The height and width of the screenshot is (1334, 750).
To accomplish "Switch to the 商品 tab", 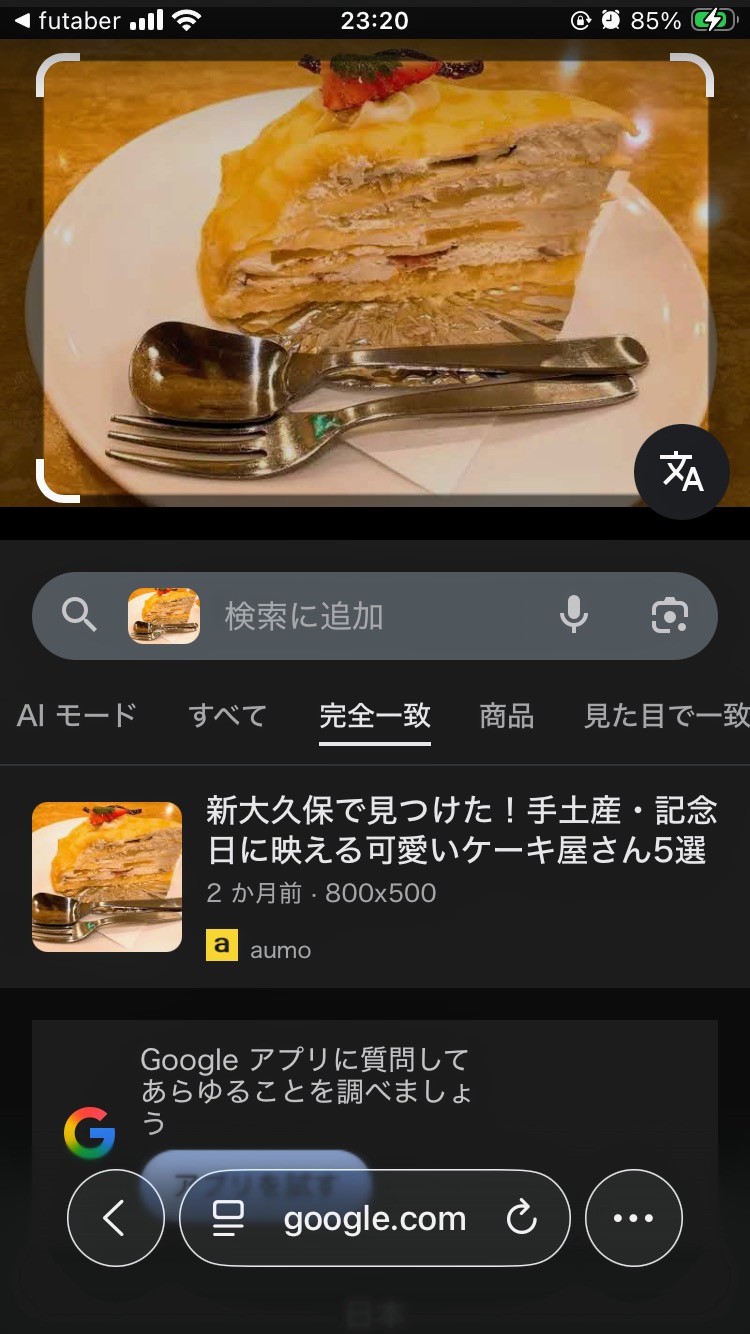I will (x=507, y=716).
